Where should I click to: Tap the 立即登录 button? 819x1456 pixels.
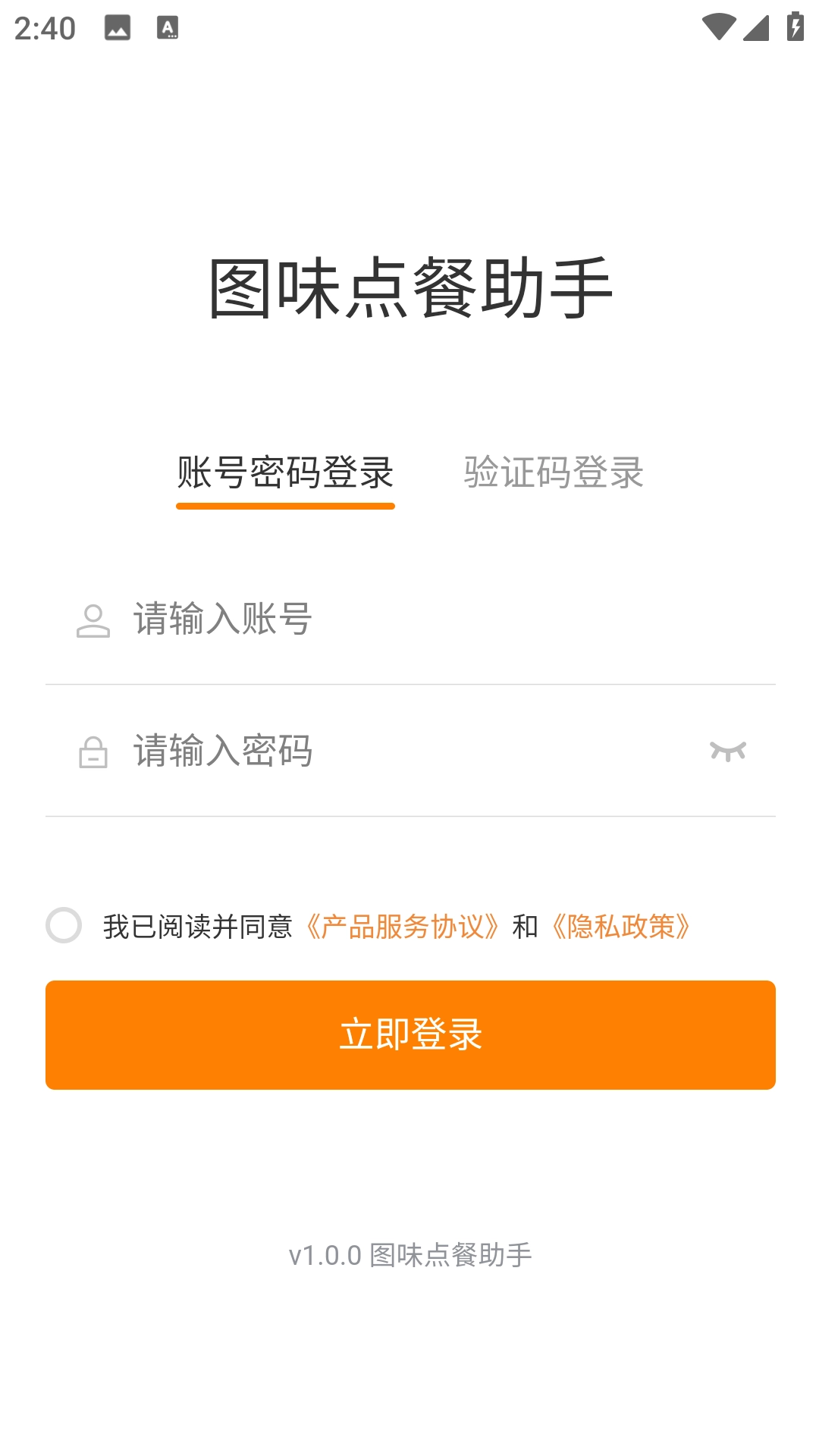[x=410, y=1034]
